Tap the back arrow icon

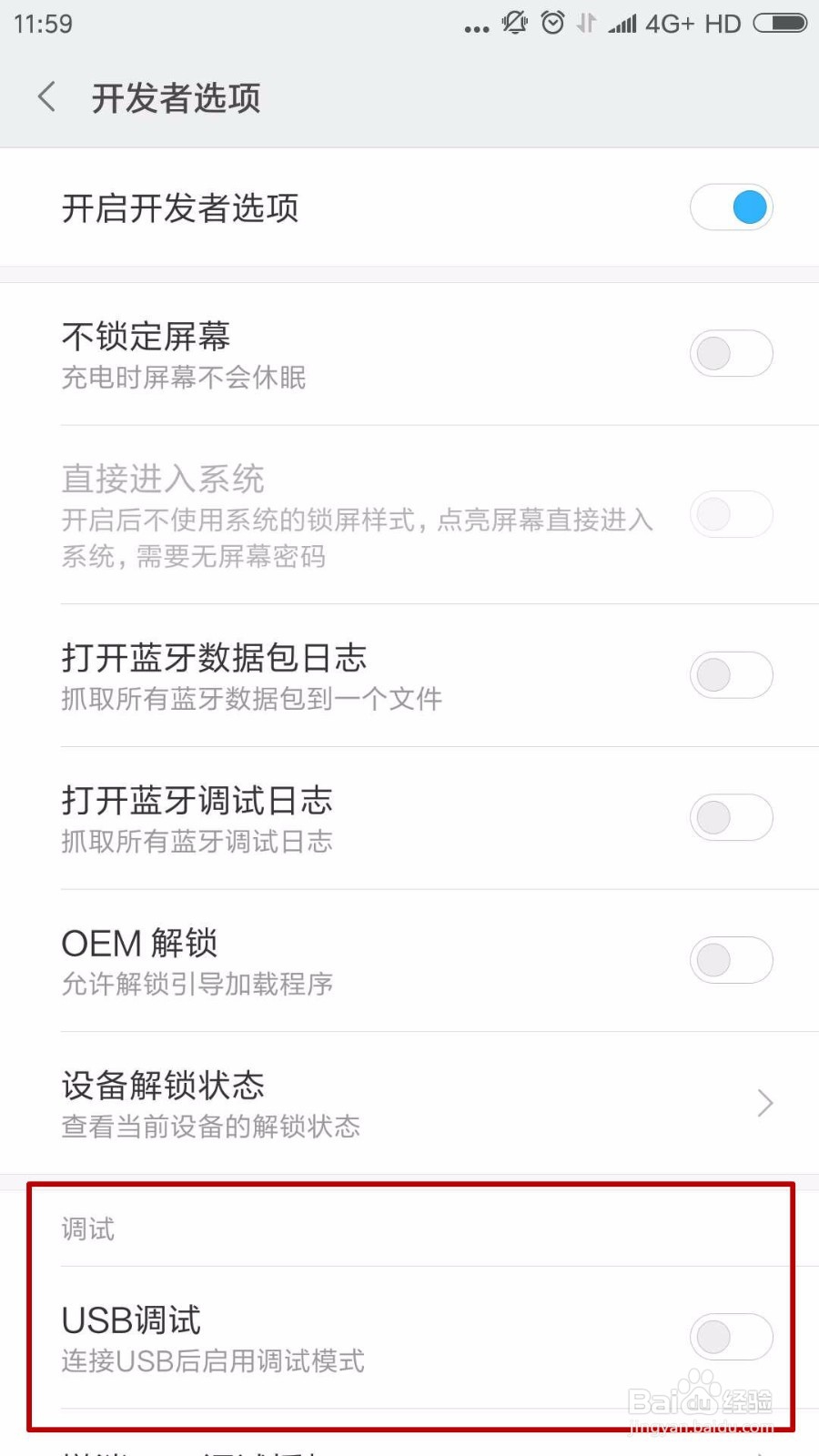pyautogui.click(x=45, y=97)
